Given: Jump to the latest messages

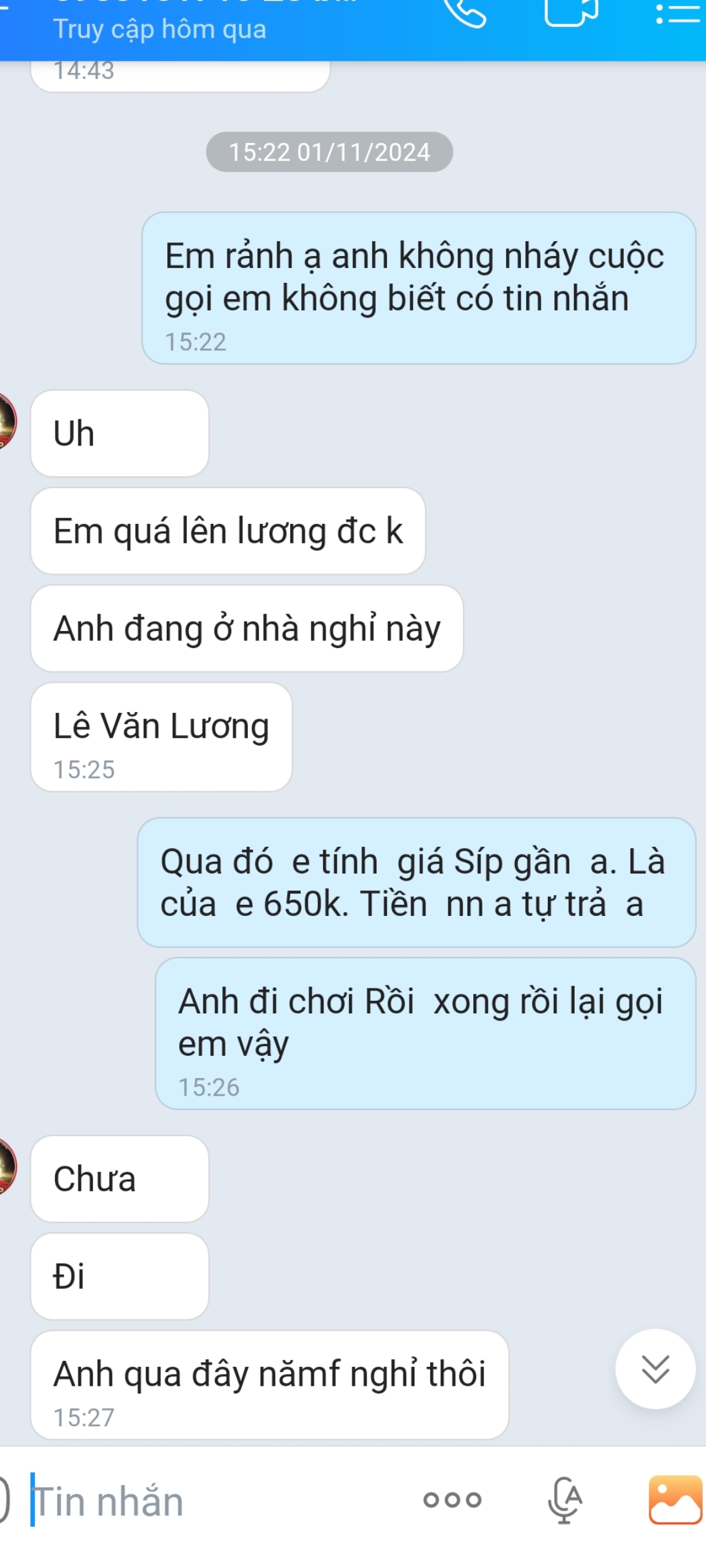Looking at the screenshot, I should (655, 1368).
